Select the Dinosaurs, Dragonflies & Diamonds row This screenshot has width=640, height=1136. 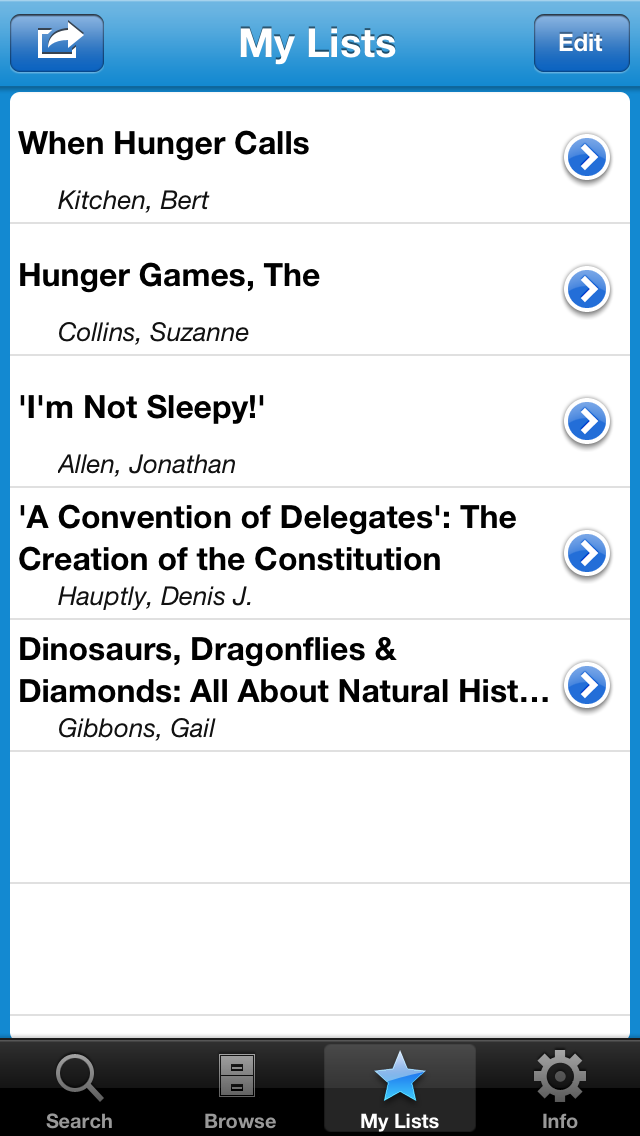tap(280, 686)
